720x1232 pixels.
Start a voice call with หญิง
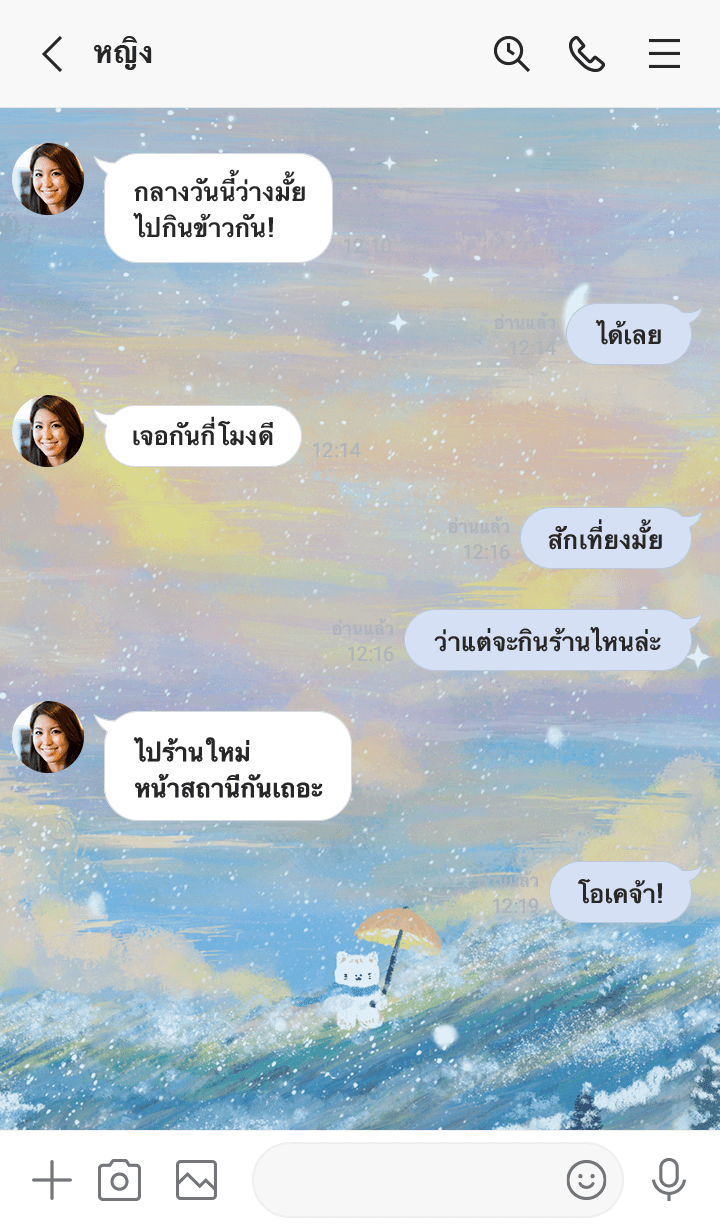pos(586,54)
